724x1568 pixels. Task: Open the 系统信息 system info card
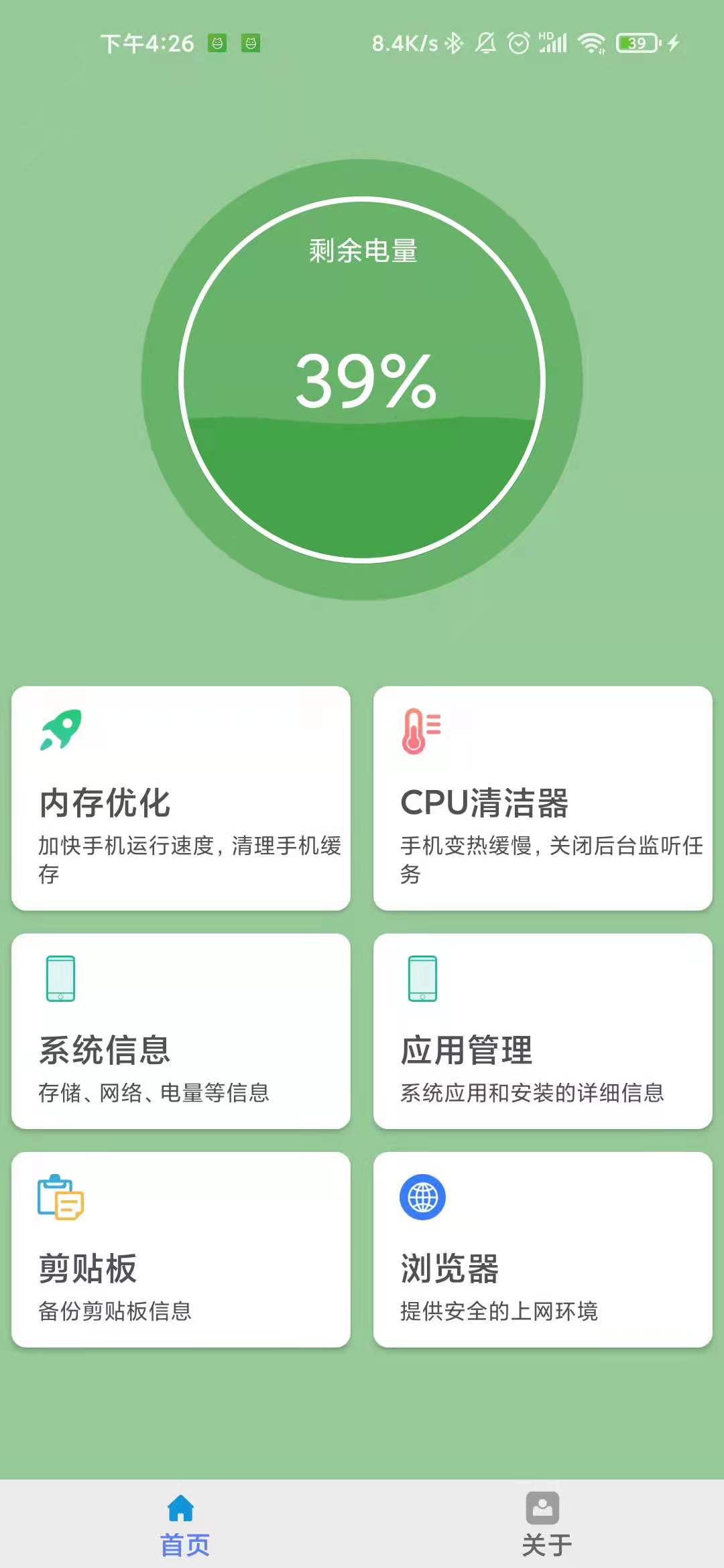point(181,1031)
